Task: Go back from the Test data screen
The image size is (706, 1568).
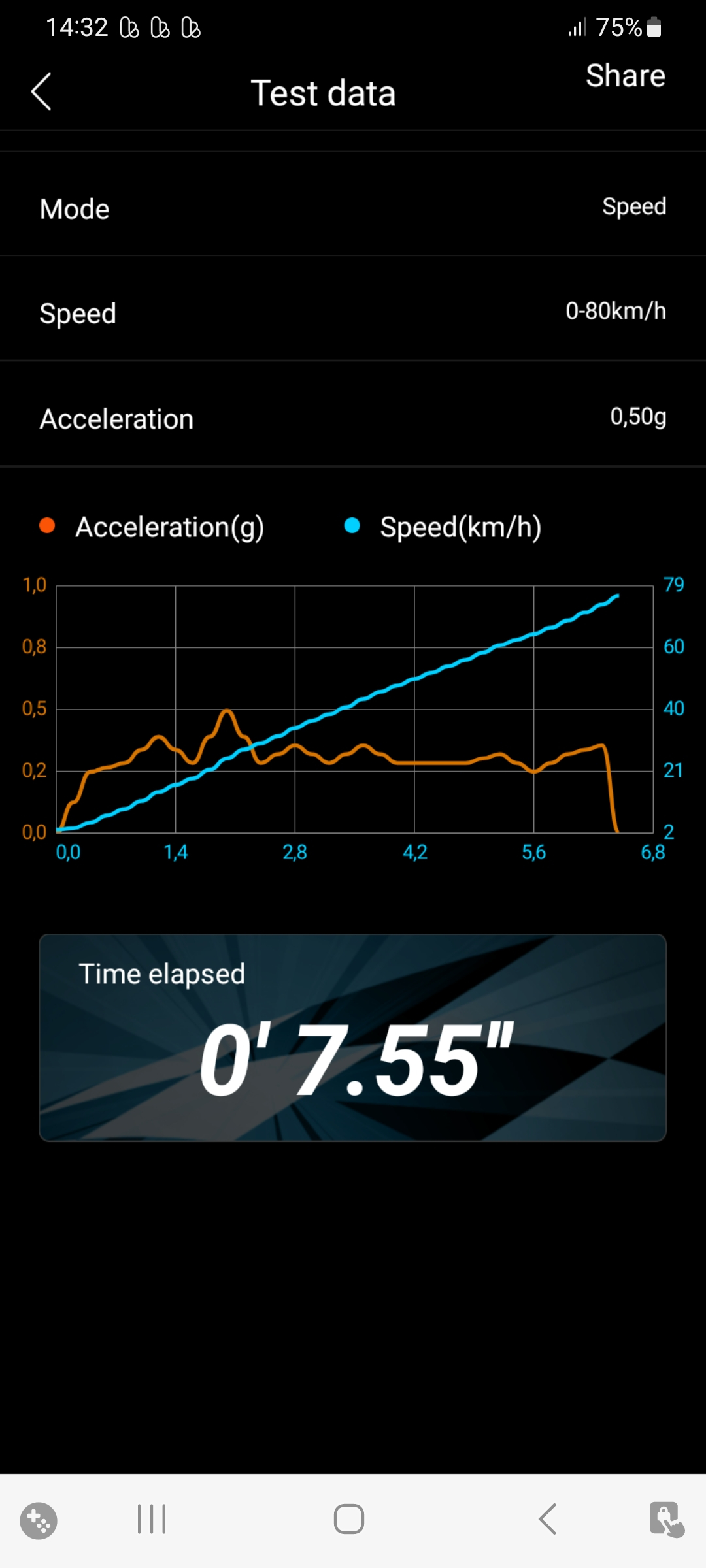Action: (42, 91)
